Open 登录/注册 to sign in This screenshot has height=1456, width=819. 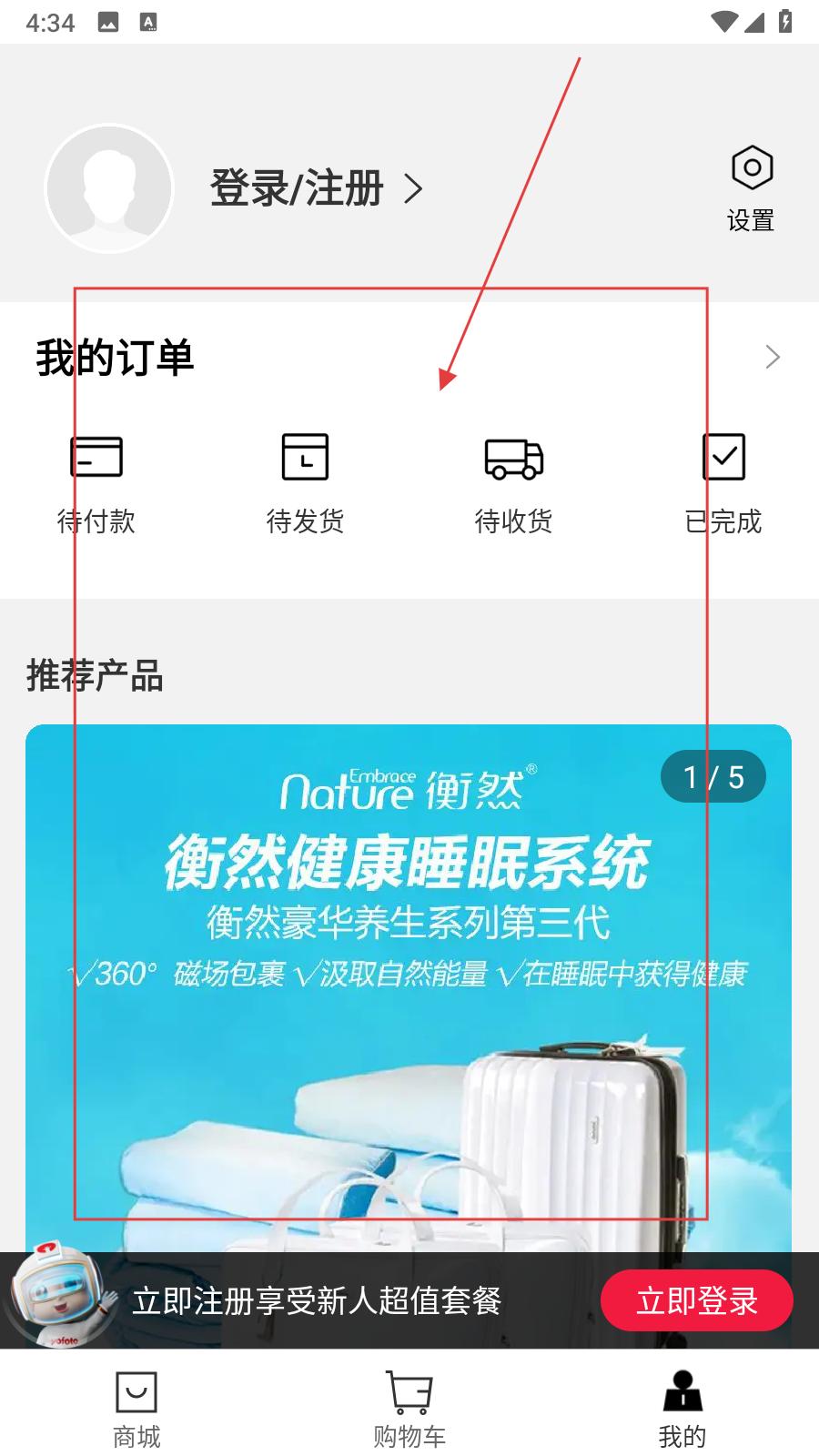click(315, 188)
